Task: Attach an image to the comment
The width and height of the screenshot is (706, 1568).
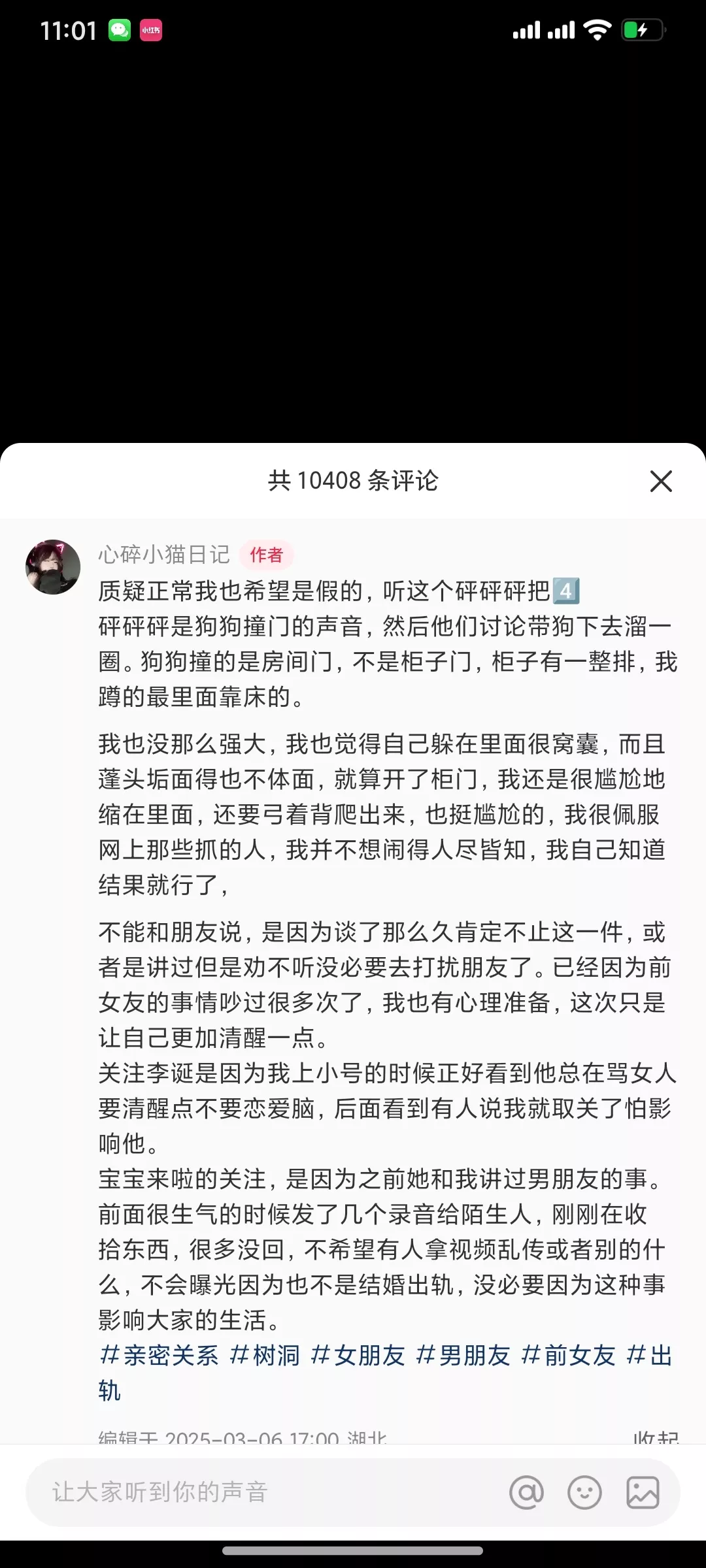Action: [x=643, y=1492]
